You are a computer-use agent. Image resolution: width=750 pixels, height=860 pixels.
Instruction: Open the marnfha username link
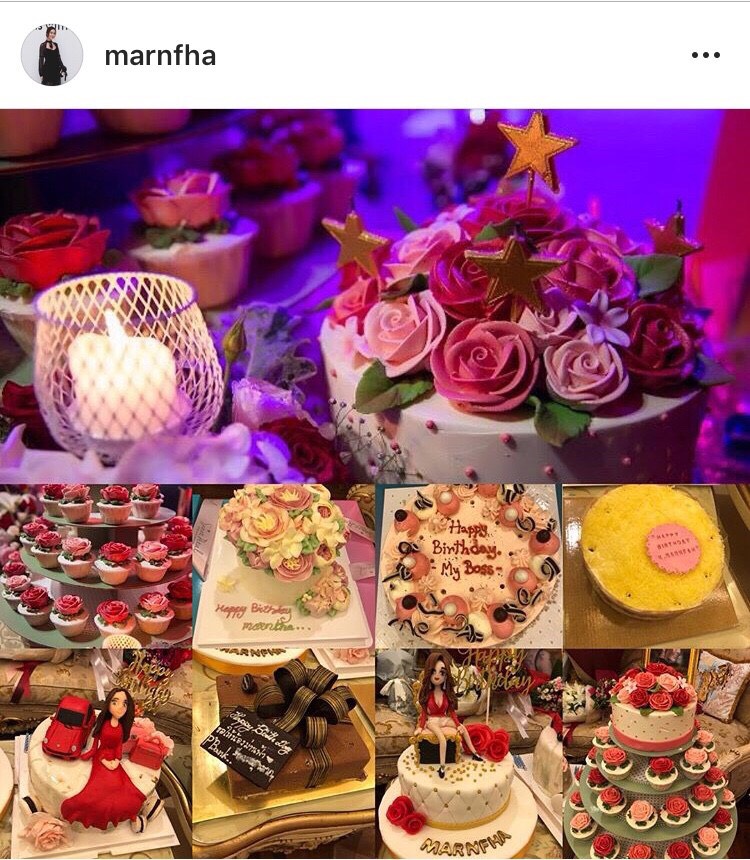click(x=160, y=55)
